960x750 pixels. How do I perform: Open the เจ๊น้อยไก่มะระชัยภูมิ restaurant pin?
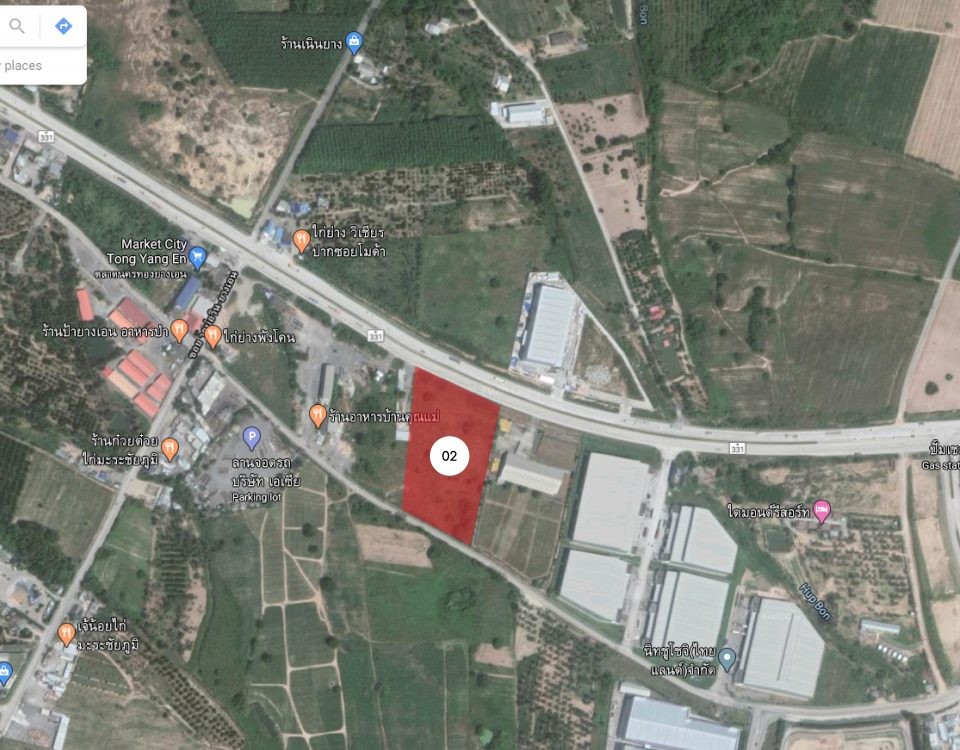[x=66, y=633]
